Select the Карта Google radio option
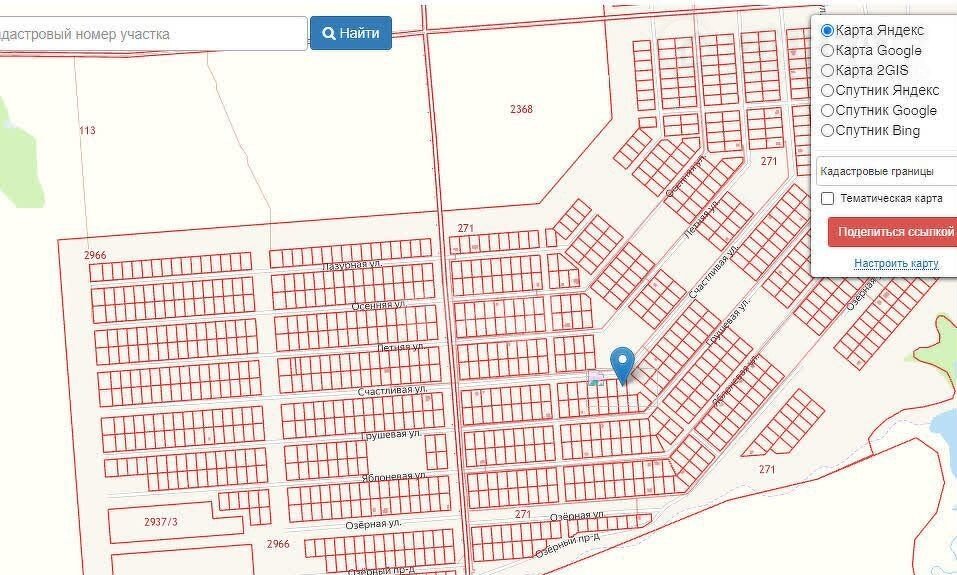 tap(827, 51)
